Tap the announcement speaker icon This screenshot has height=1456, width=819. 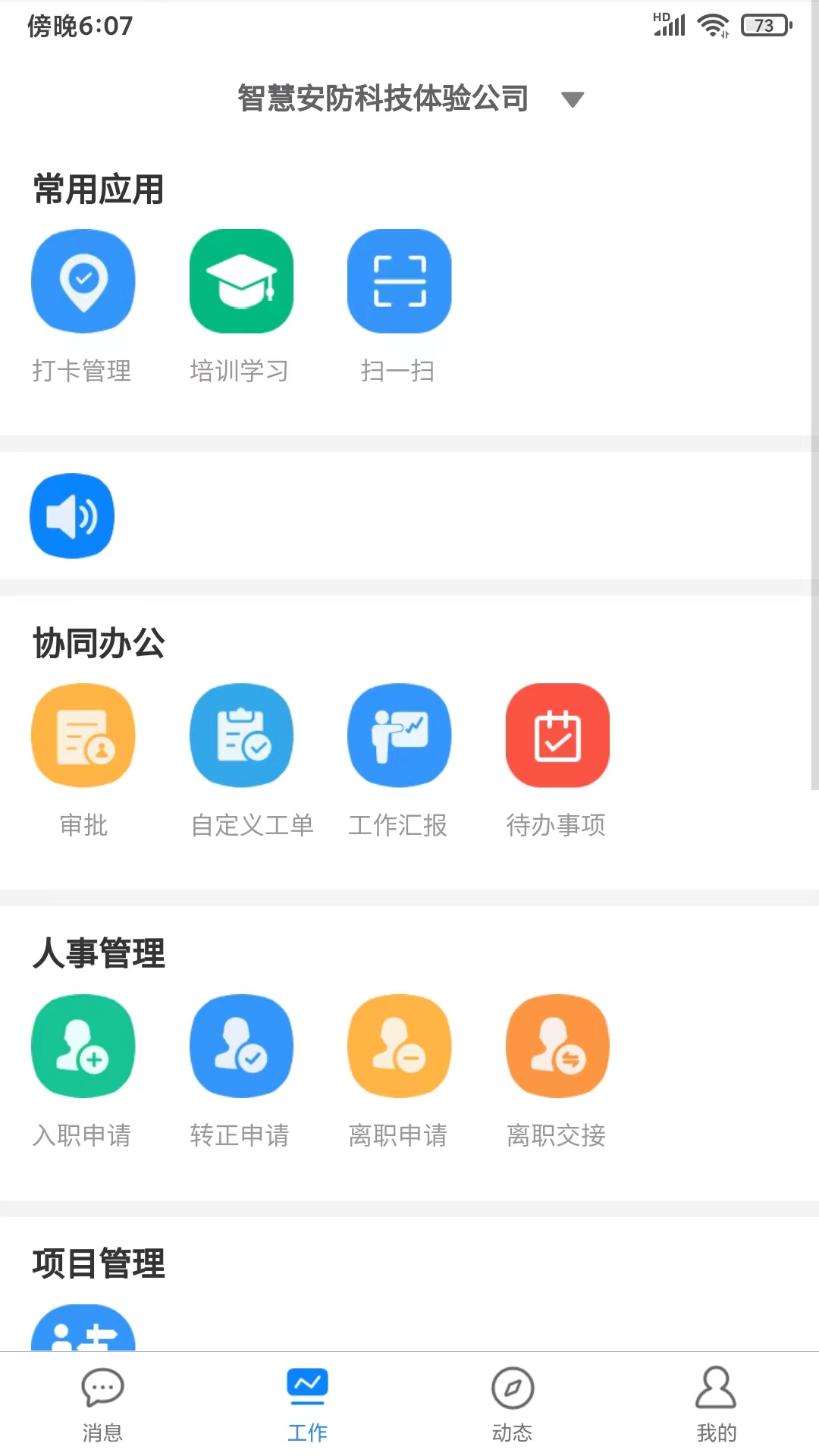[72, 516]
